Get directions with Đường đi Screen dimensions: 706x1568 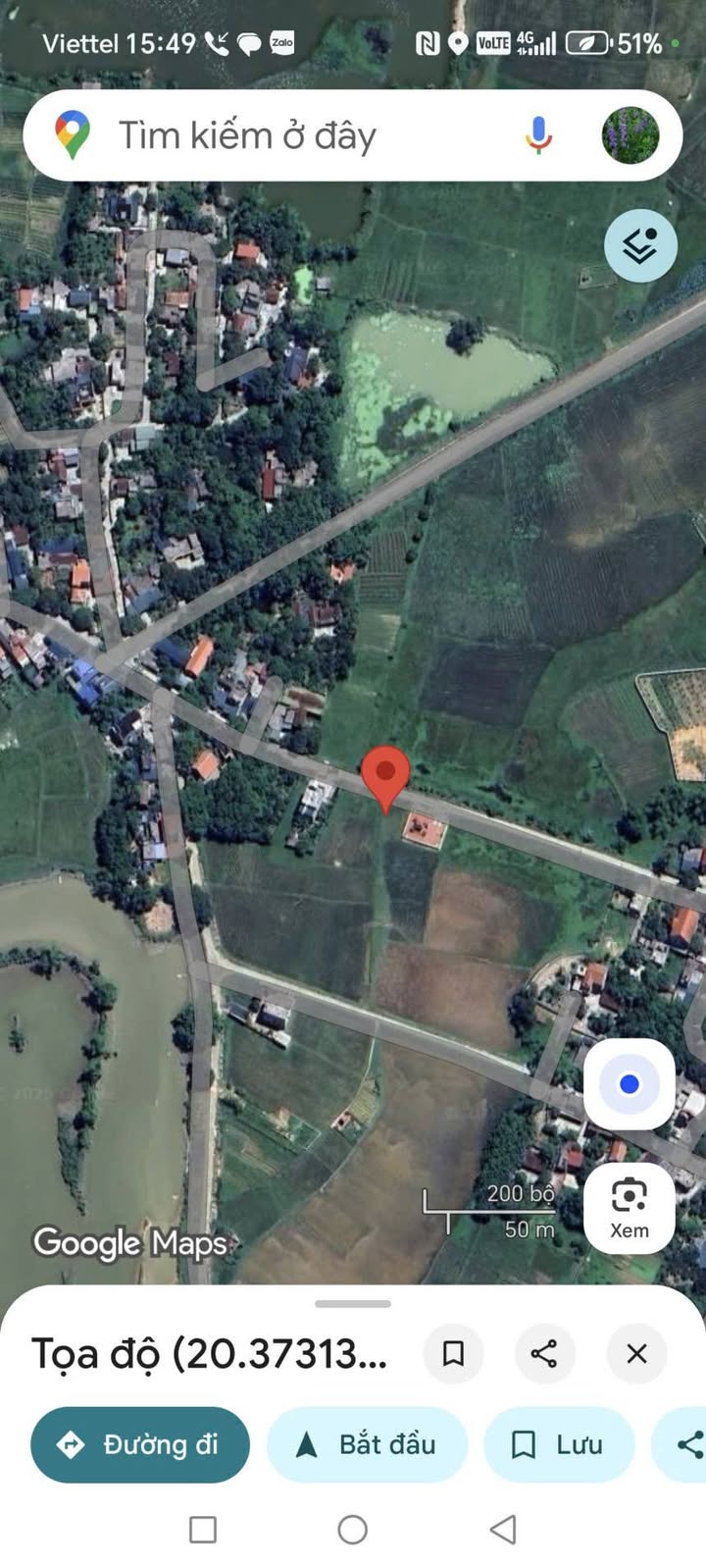click(x=140, y=1444)
